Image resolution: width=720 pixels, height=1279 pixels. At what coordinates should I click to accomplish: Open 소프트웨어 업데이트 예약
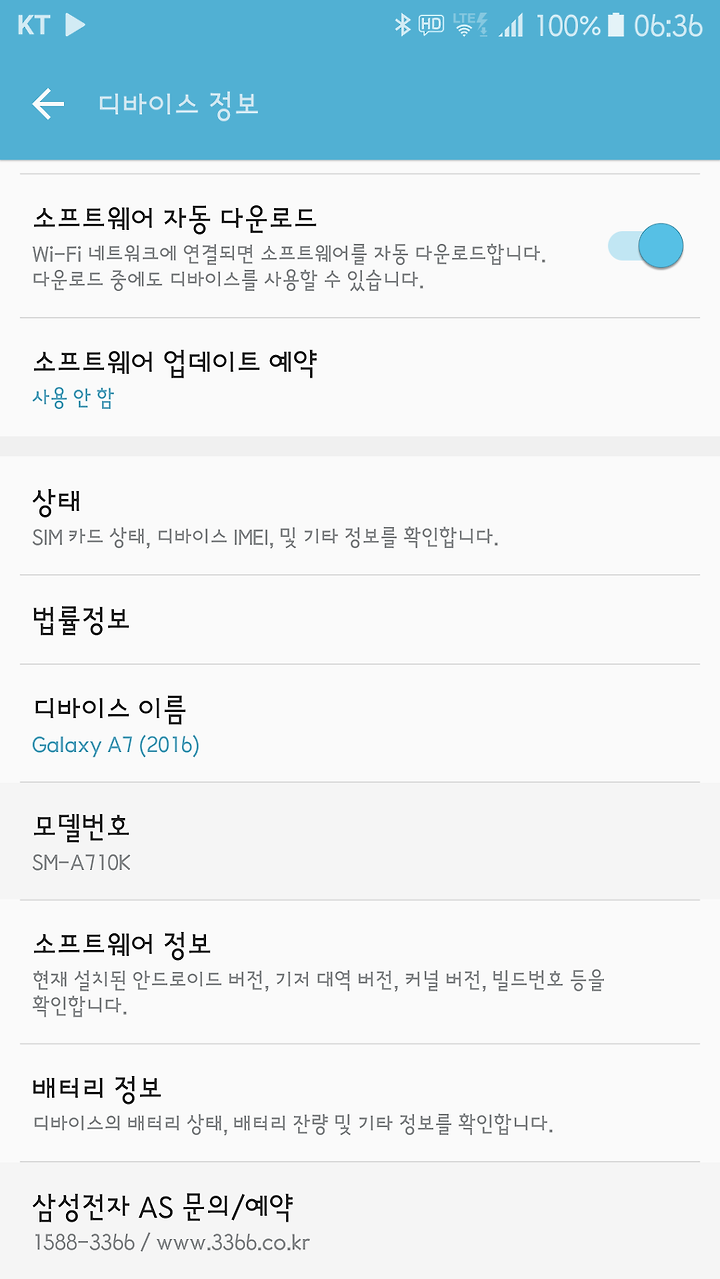click(x=360, y=377)
